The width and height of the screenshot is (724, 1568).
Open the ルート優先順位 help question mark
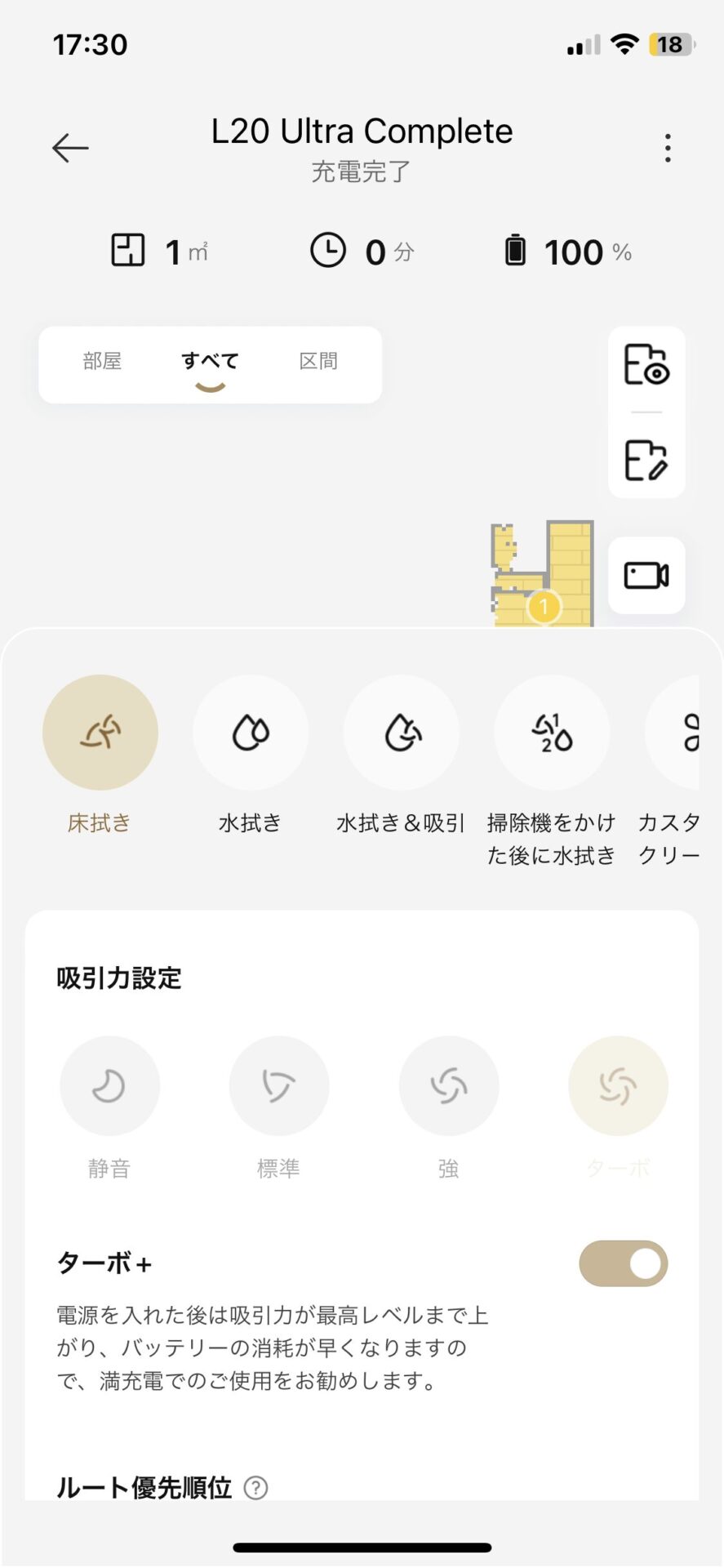[255, 1488]
